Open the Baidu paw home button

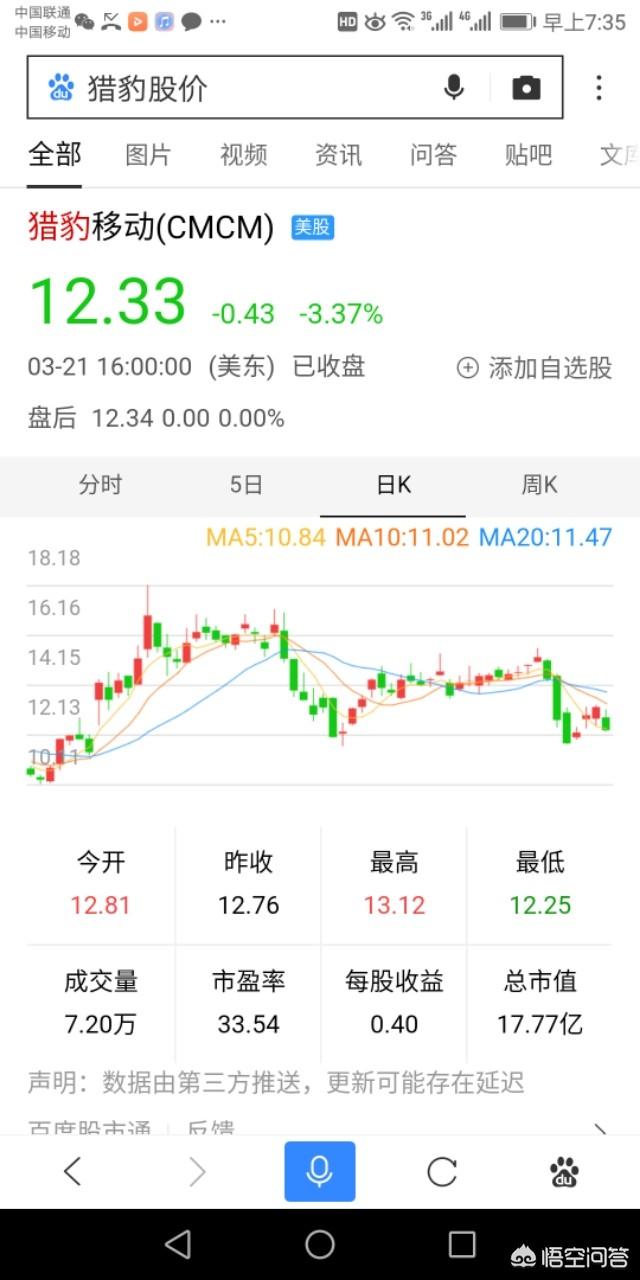pos(565,1171)
